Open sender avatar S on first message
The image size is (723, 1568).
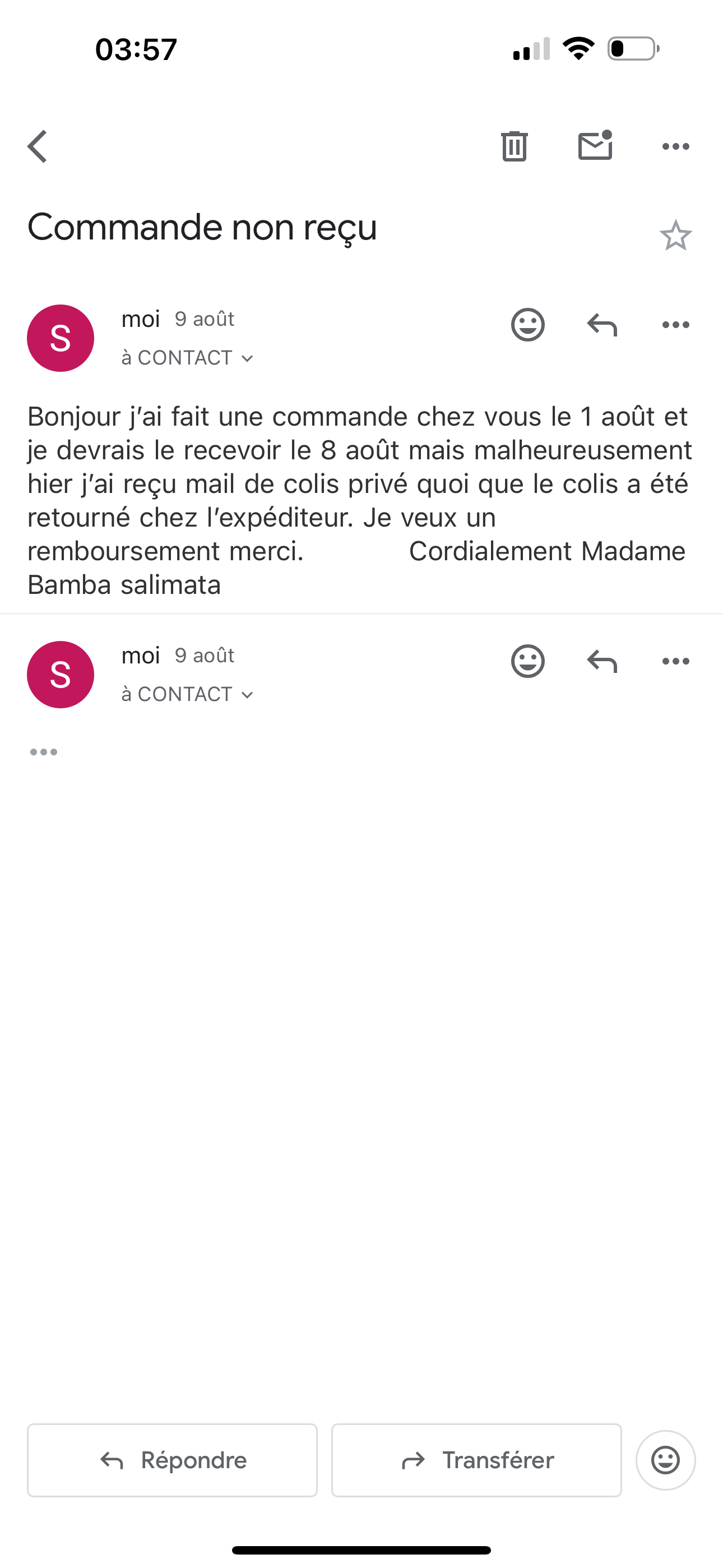coord(61,338)
